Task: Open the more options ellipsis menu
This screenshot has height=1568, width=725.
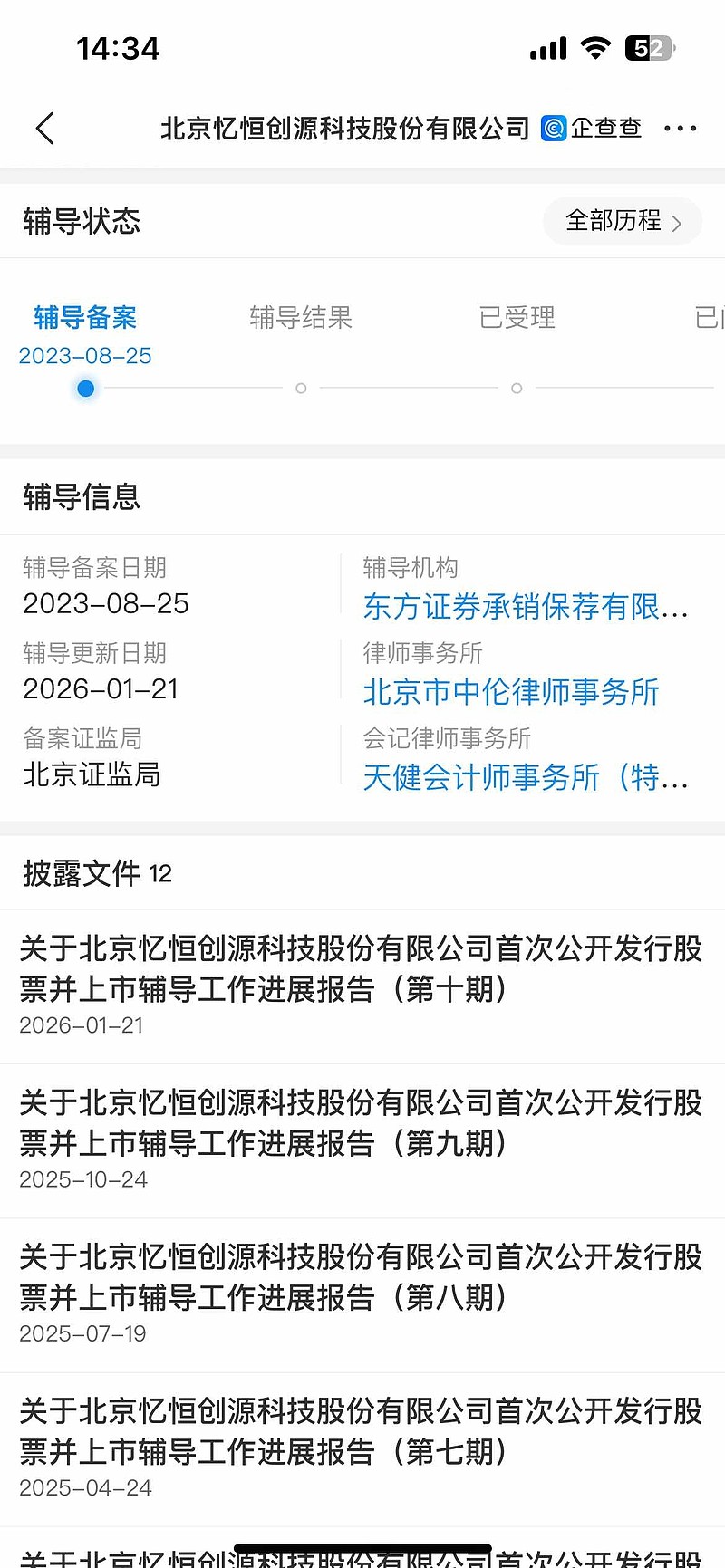Action: coord(681,128)
